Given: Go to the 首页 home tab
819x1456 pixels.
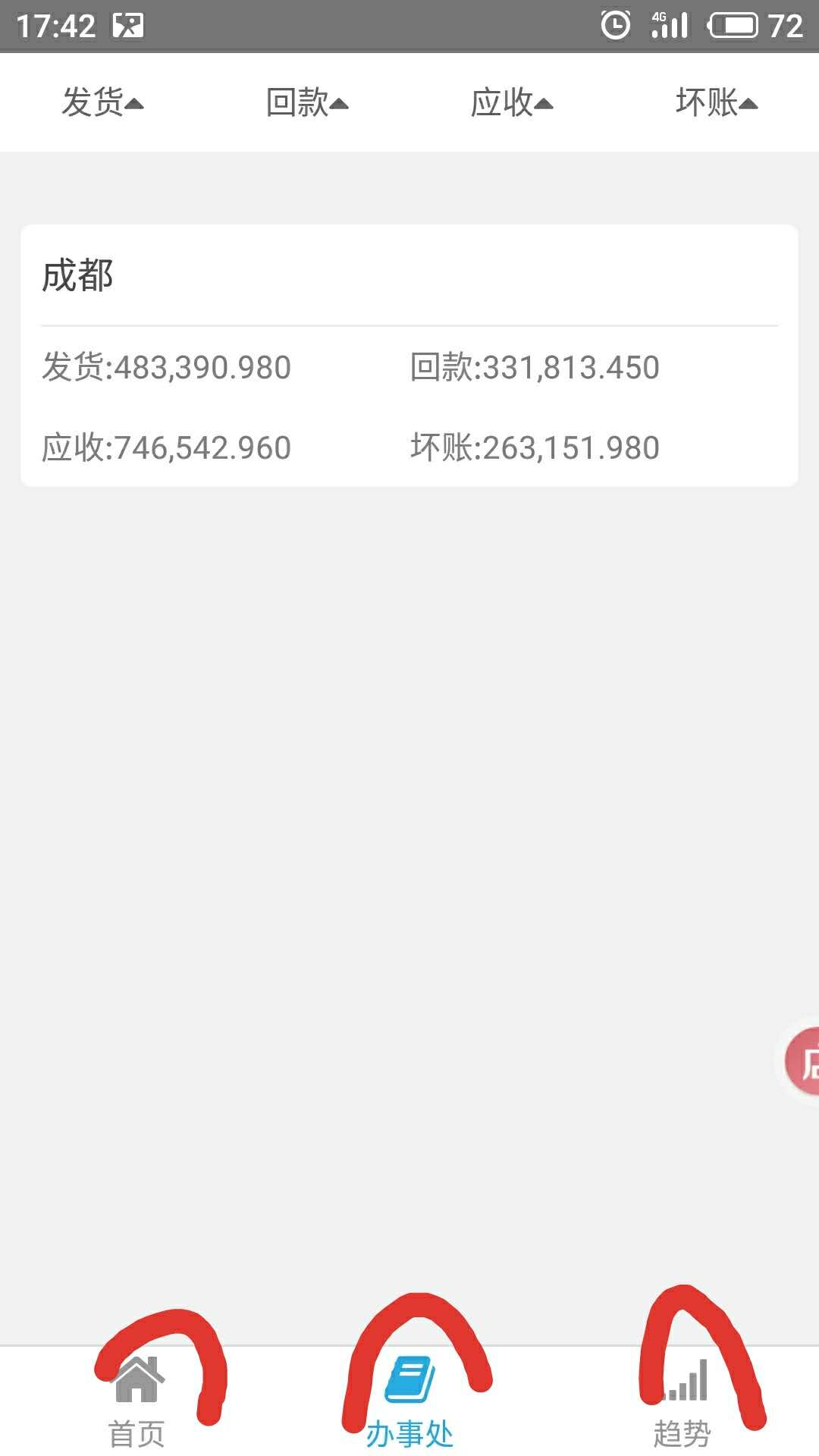Looking at the screenshot, I should 136,1401.
